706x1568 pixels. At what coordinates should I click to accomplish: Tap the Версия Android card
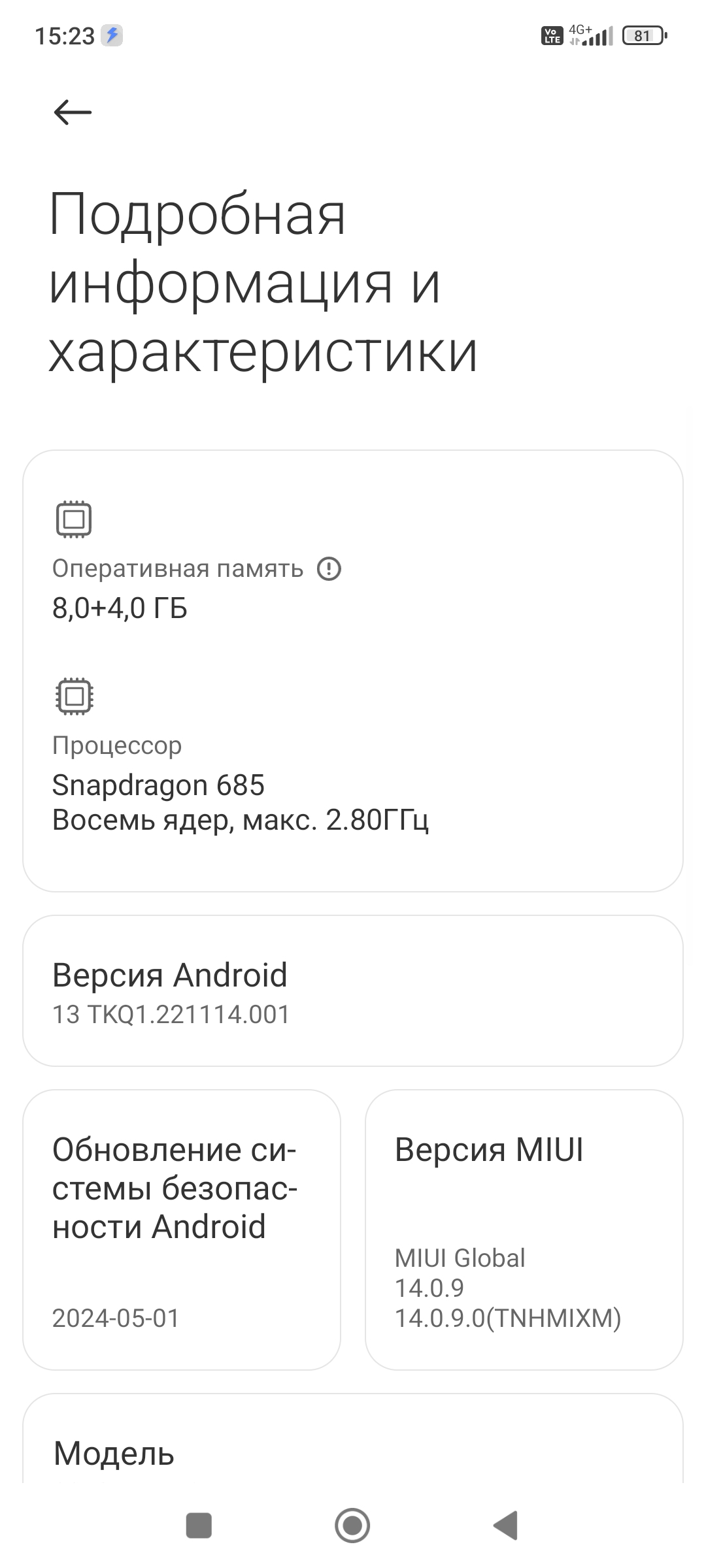point(353,991)
